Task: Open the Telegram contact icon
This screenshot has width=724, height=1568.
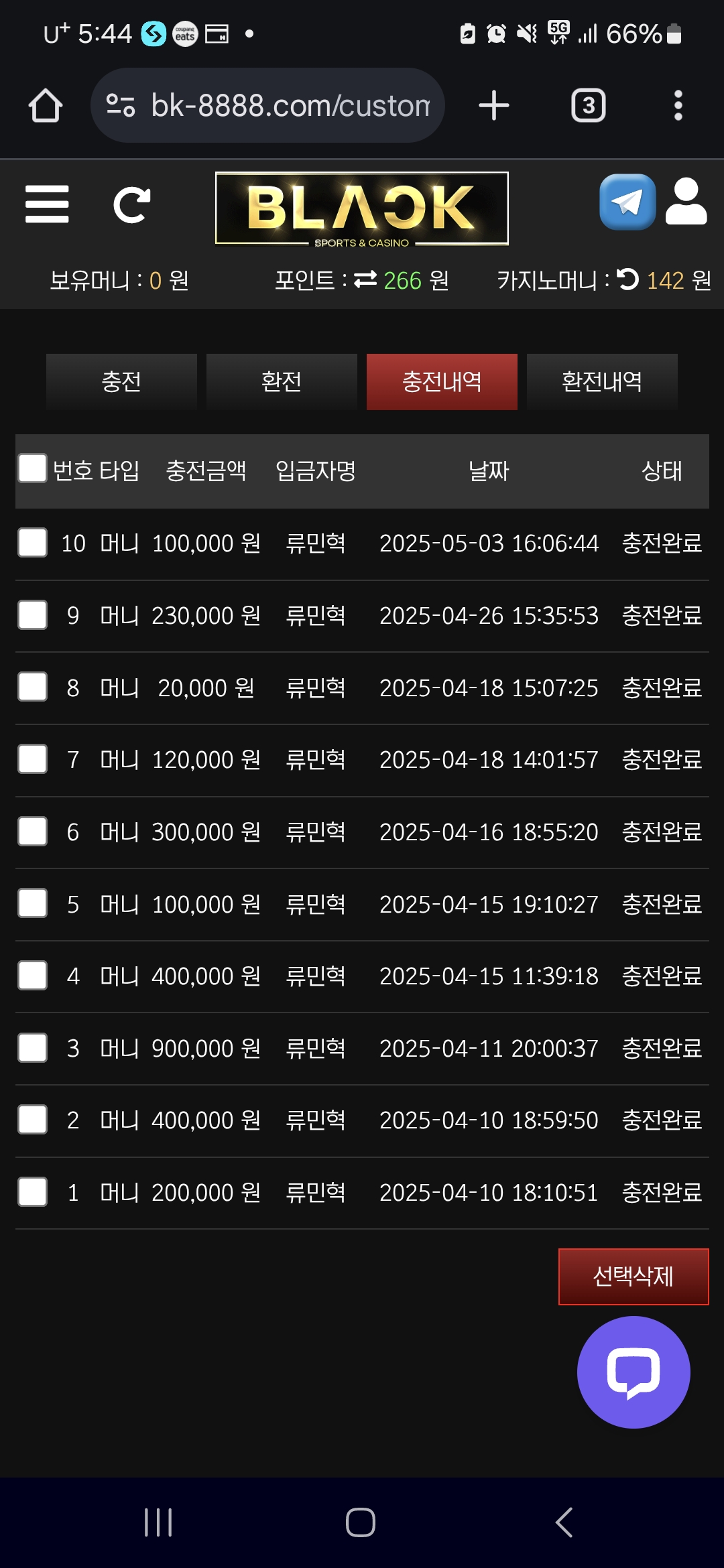Action: tap(627, 202)
